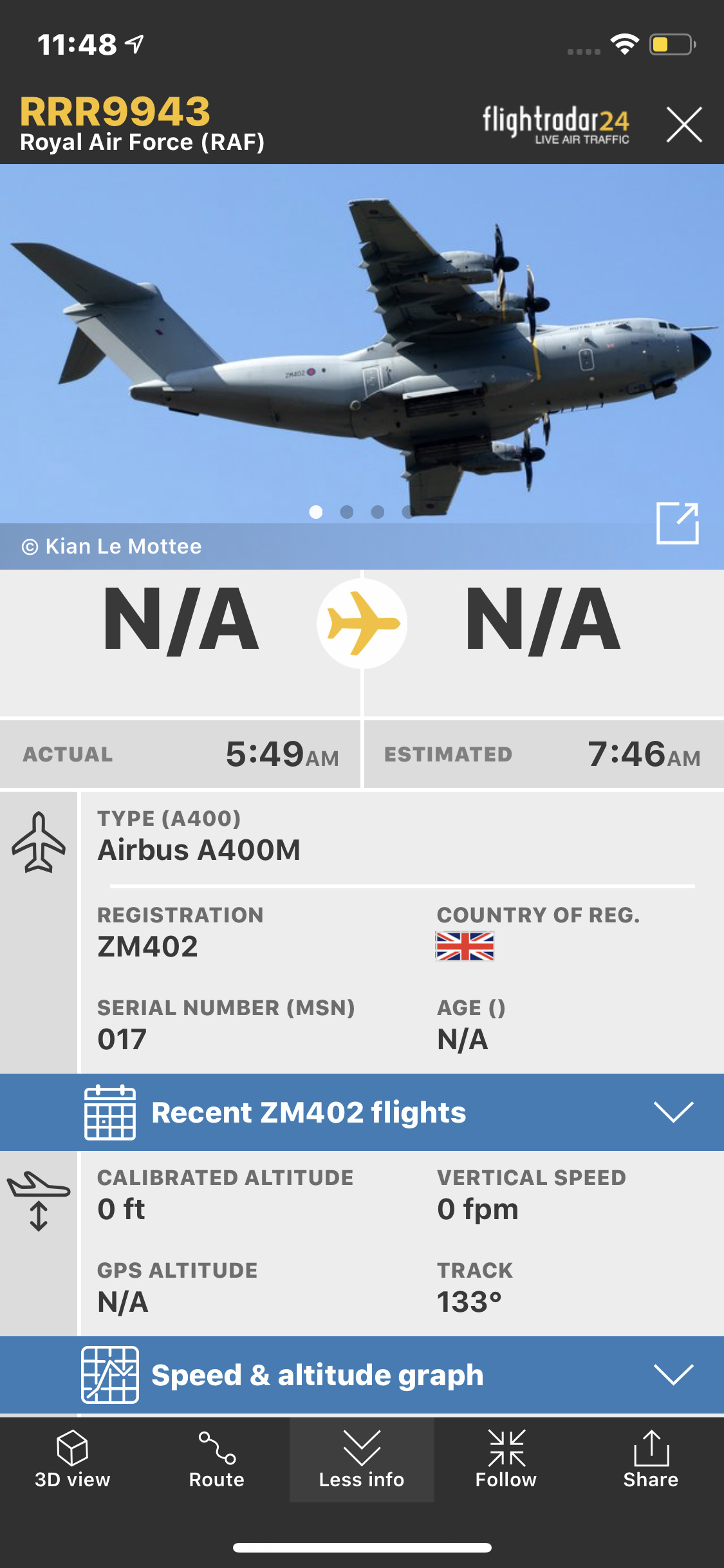Follow this aircraft on the map
The width and height of the screenshot is (724, 1568).
[x=506, y=1459]
